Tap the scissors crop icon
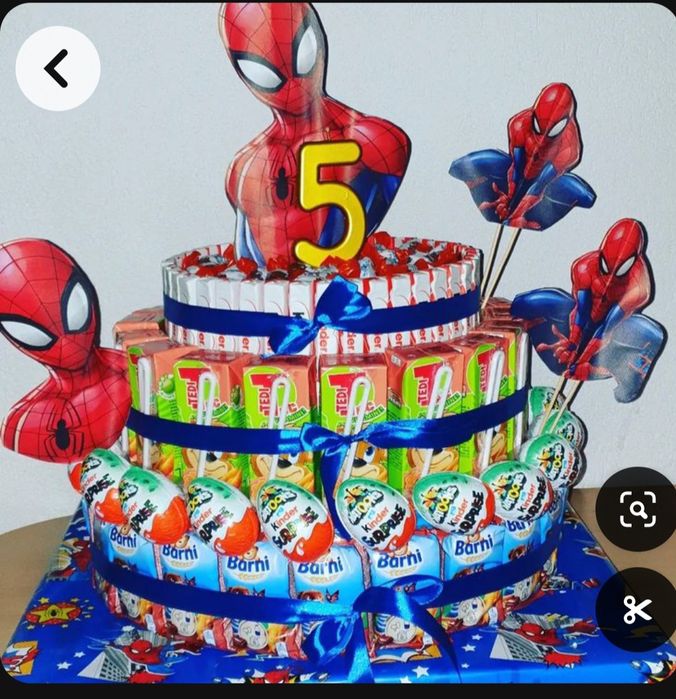The image size is (676, 699). 637,610
